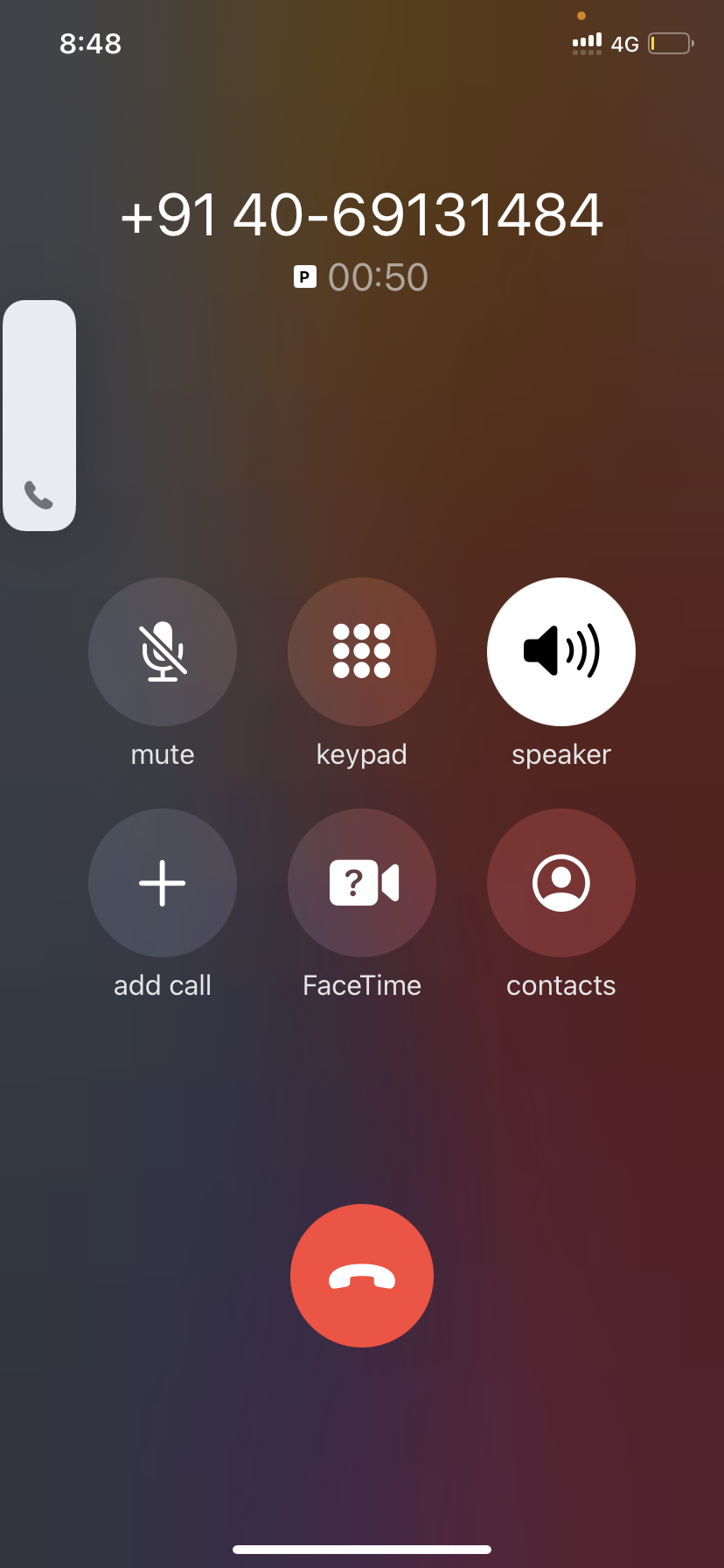Tap the floating phone widget on left edge

tap(39, 416)
